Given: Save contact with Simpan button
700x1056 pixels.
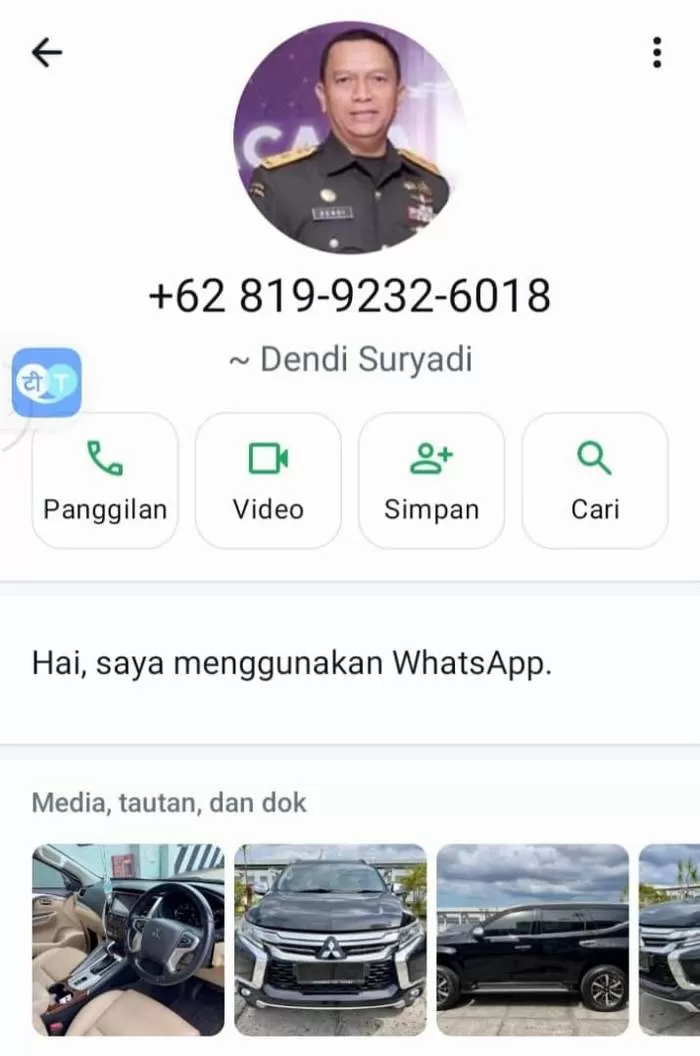Looking at the screenshot, I should tap(431, 480).
